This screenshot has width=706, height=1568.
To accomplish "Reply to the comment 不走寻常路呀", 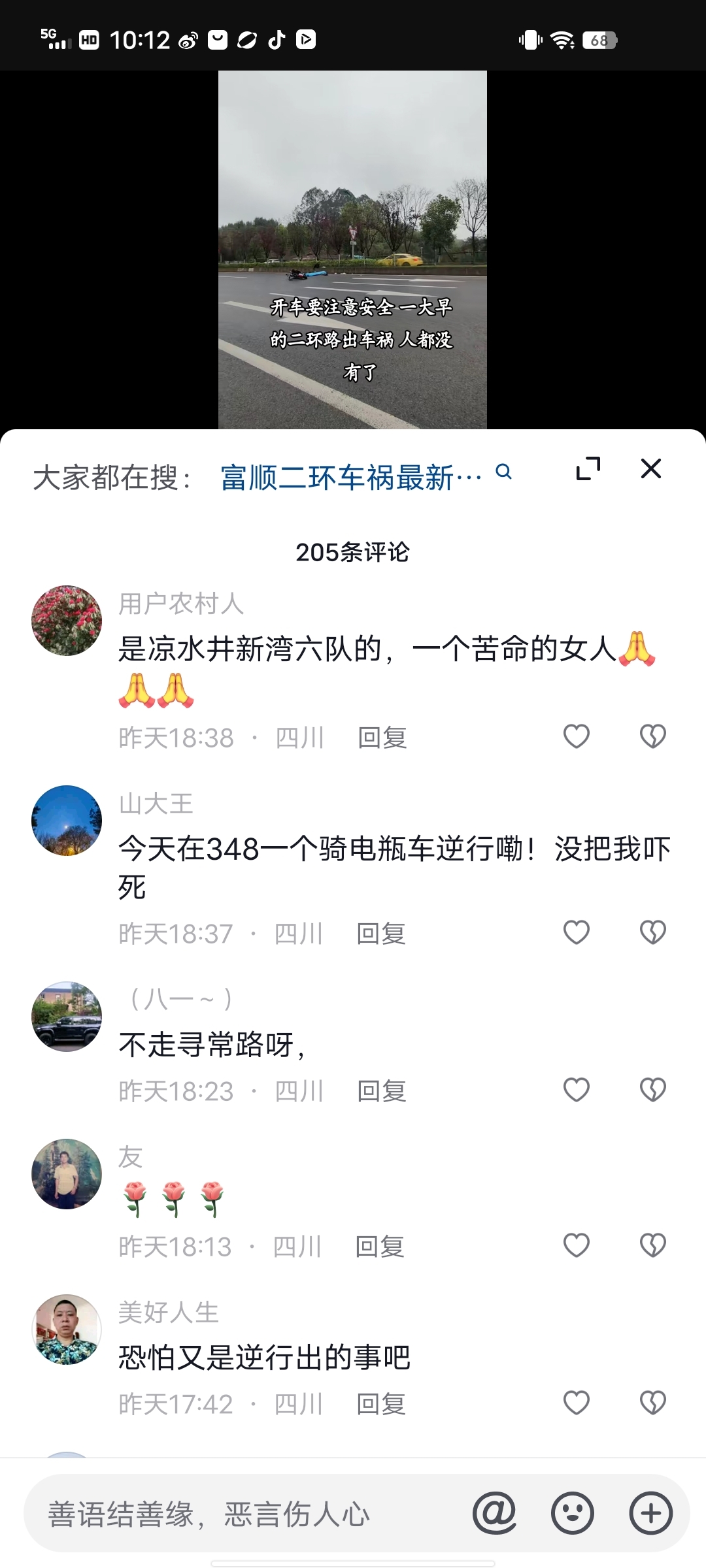I will tap(382, 1091).
